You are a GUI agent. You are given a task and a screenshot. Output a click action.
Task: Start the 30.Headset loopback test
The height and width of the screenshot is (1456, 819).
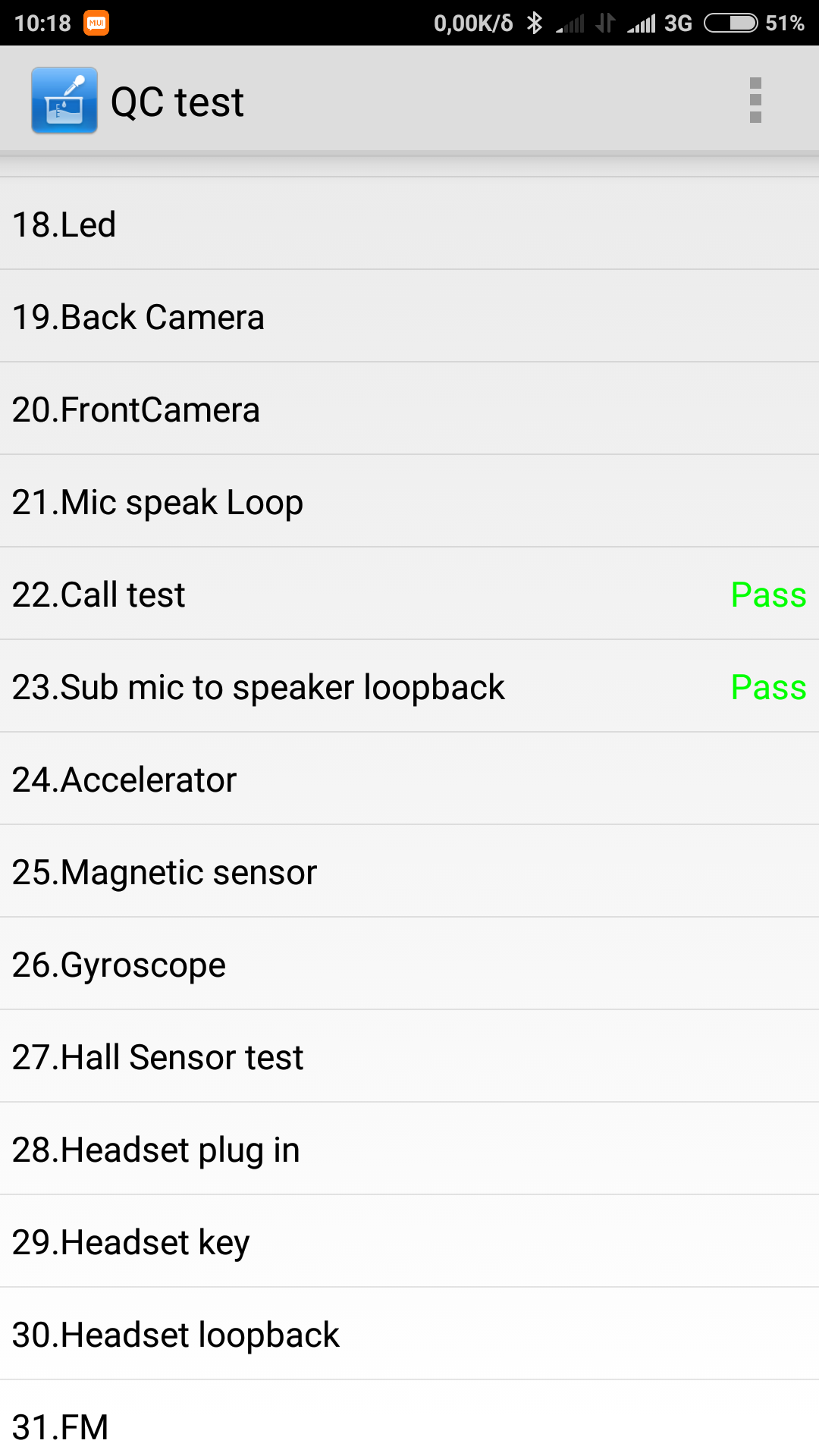tap(409, 1335)
